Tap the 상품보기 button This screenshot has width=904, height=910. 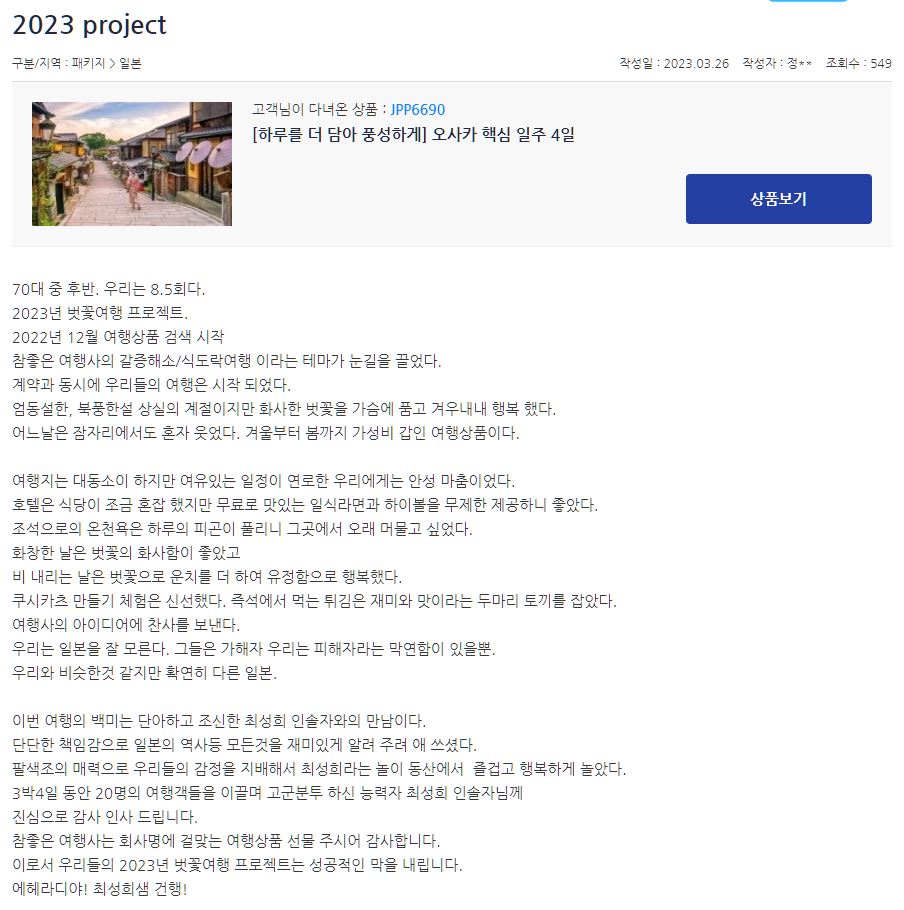778,199
